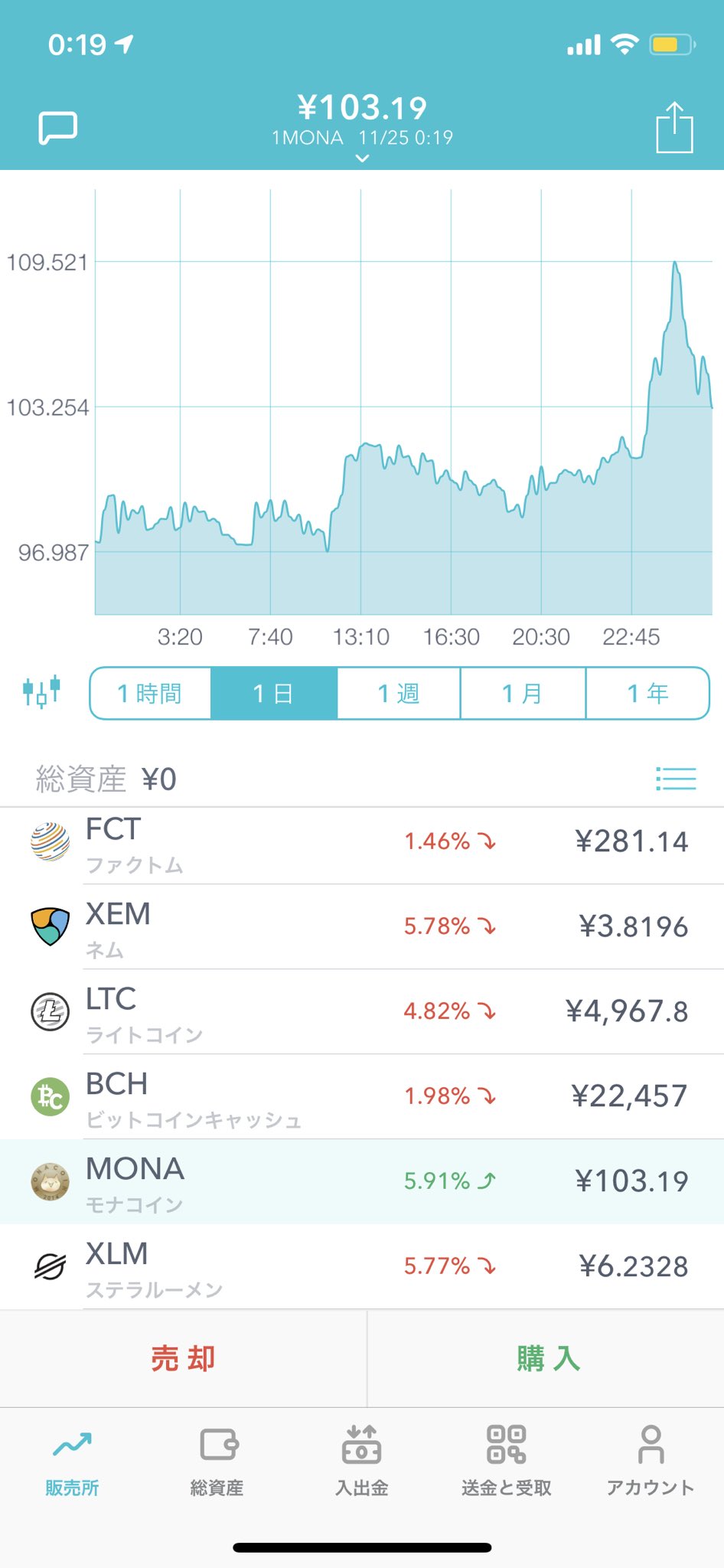Switch to the candlestick chart view
This screenshot has height=1568, width=724.
(x=41, y=692)
